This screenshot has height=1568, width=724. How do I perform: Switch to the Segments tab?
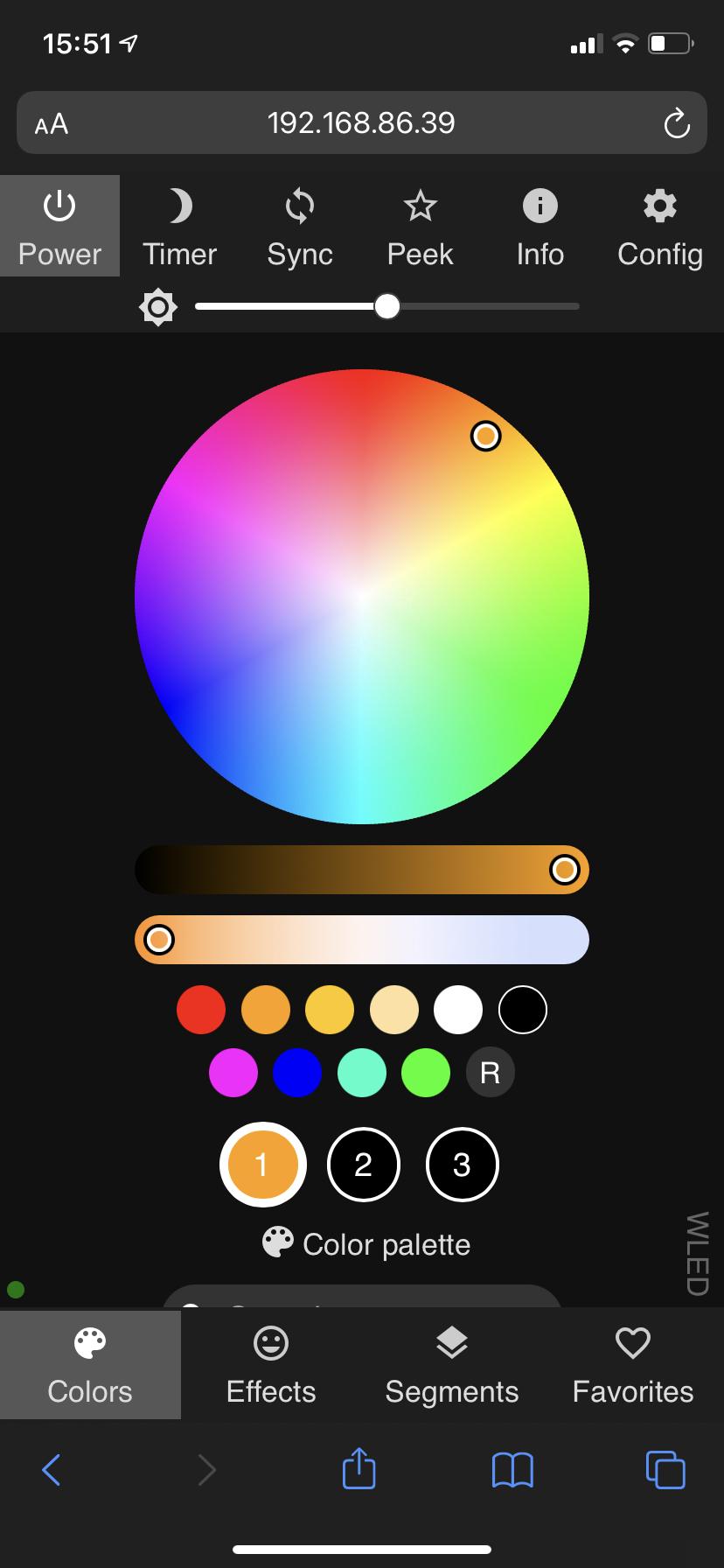coord(452,1365)
